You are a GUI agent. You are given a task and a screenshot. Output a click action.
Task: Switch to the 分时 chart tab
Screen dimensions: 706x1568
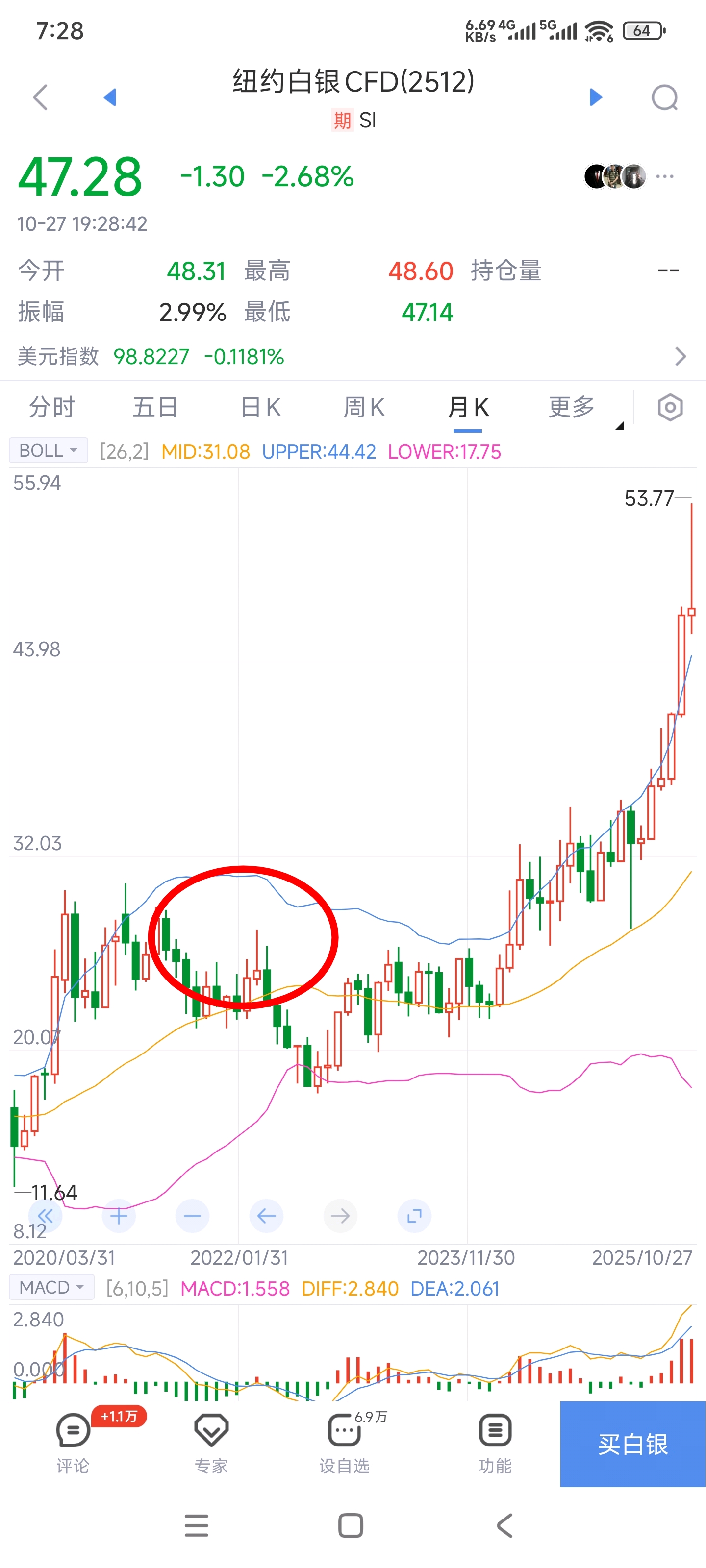pos(52,407)
